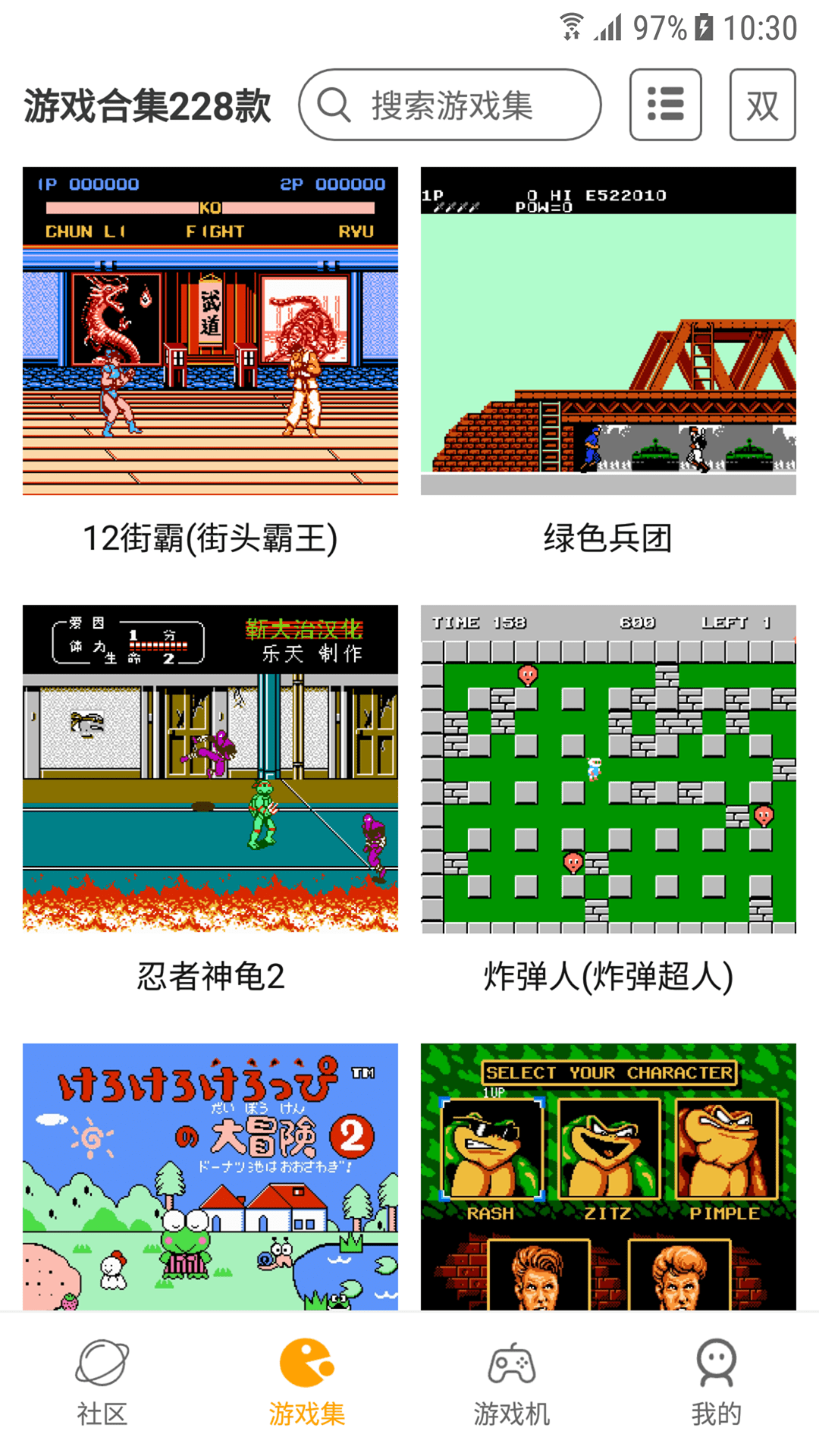Screen dimensions: 819x1456
Task: Open the 双 dual-player mode button
Action: click(762, 105)
